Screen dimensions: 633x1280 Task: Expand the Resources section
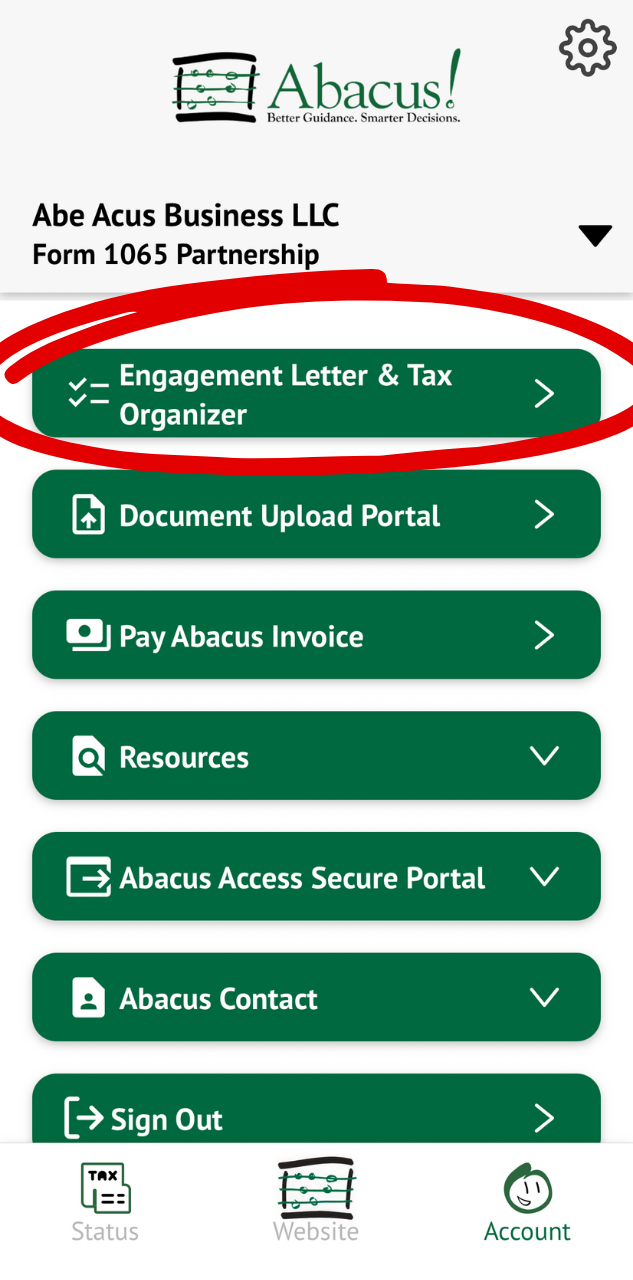pyautogui.click(x=316, y=757)
